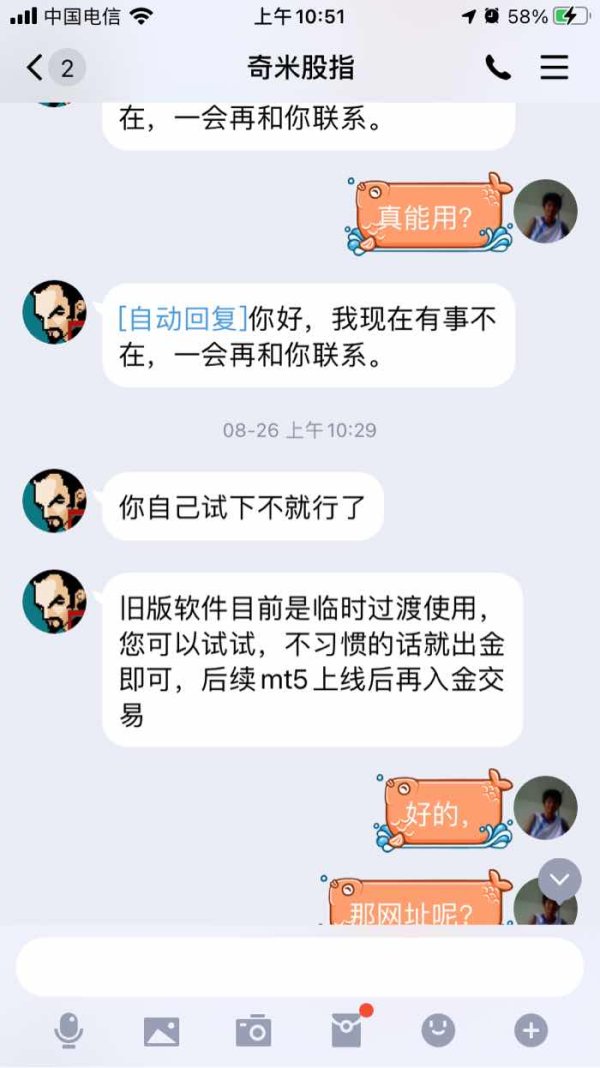Screen dimensions: 600x1068
Task: Open the red packet option
Action: tap(347, 1029)
